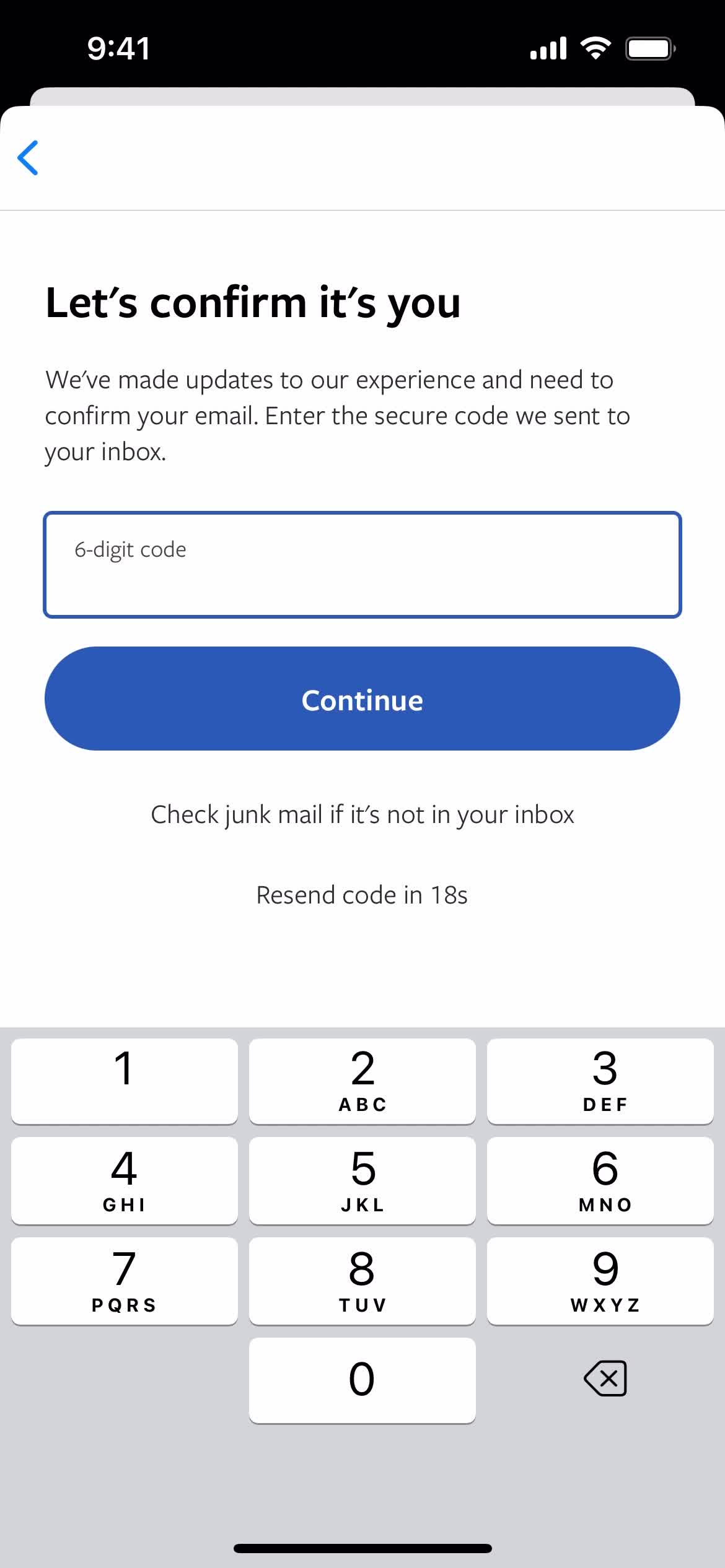The height and width of the screenshot is (1568, 725).
Task: Tap the back chevron at top left
Action: [x=29, y=159]
